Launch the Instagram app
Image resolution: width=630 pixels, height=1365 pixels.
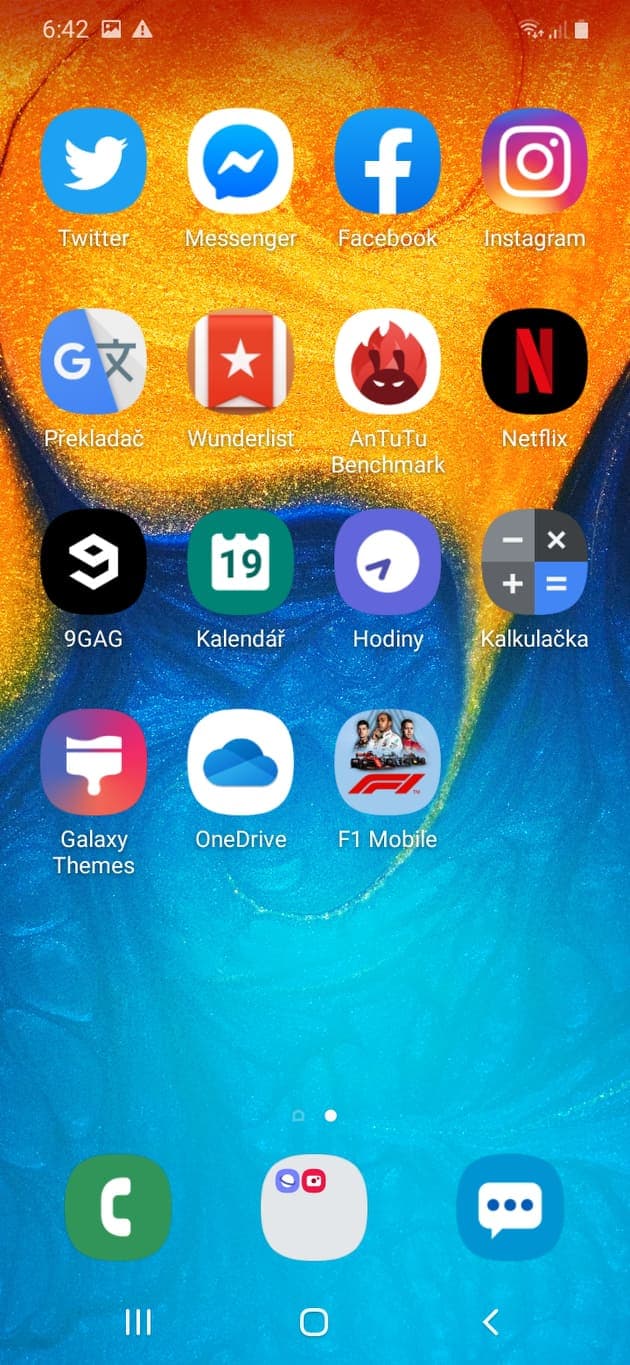[534, 161]
